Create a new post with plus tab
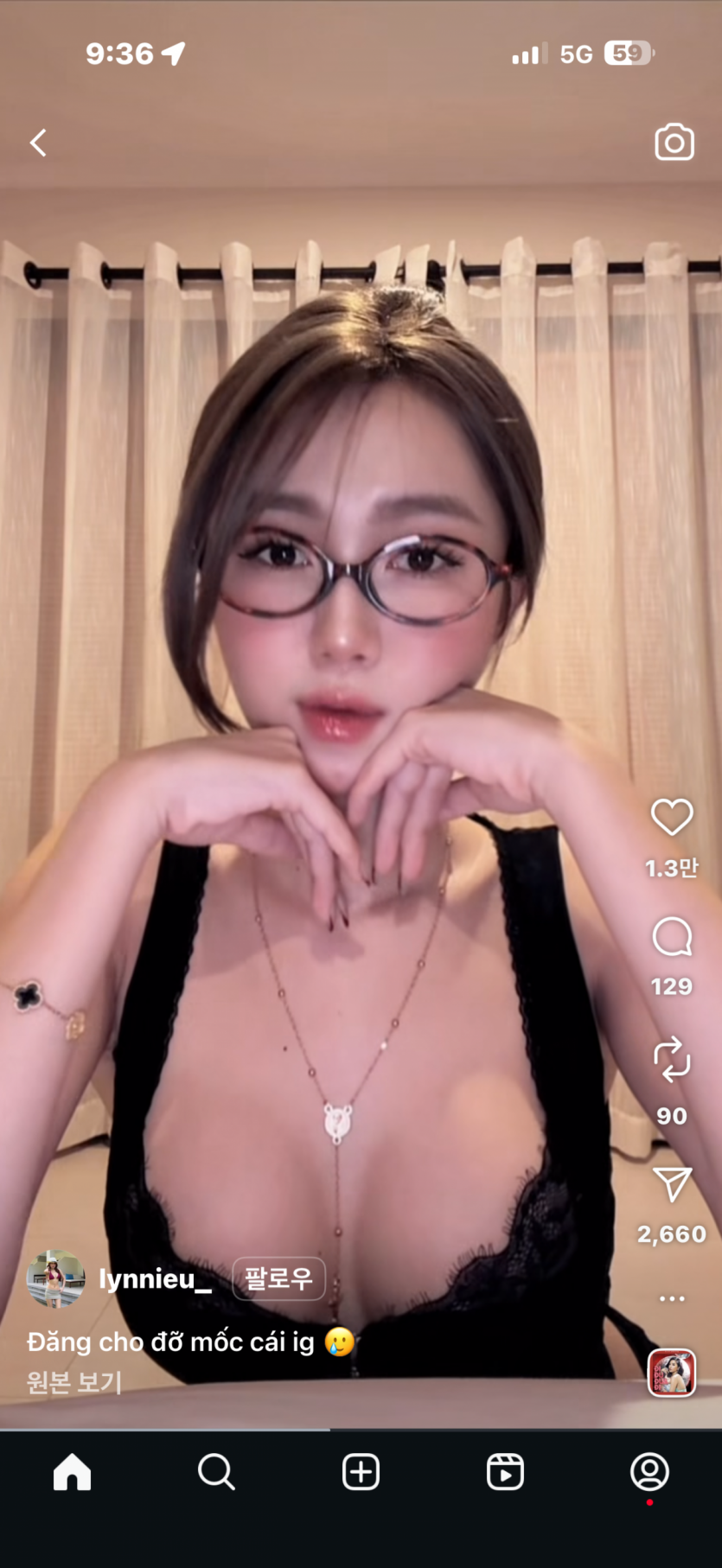Image resolution: width=722 pixels, height=1568 pixels. pyautogui.click(x=361, y=1471)
